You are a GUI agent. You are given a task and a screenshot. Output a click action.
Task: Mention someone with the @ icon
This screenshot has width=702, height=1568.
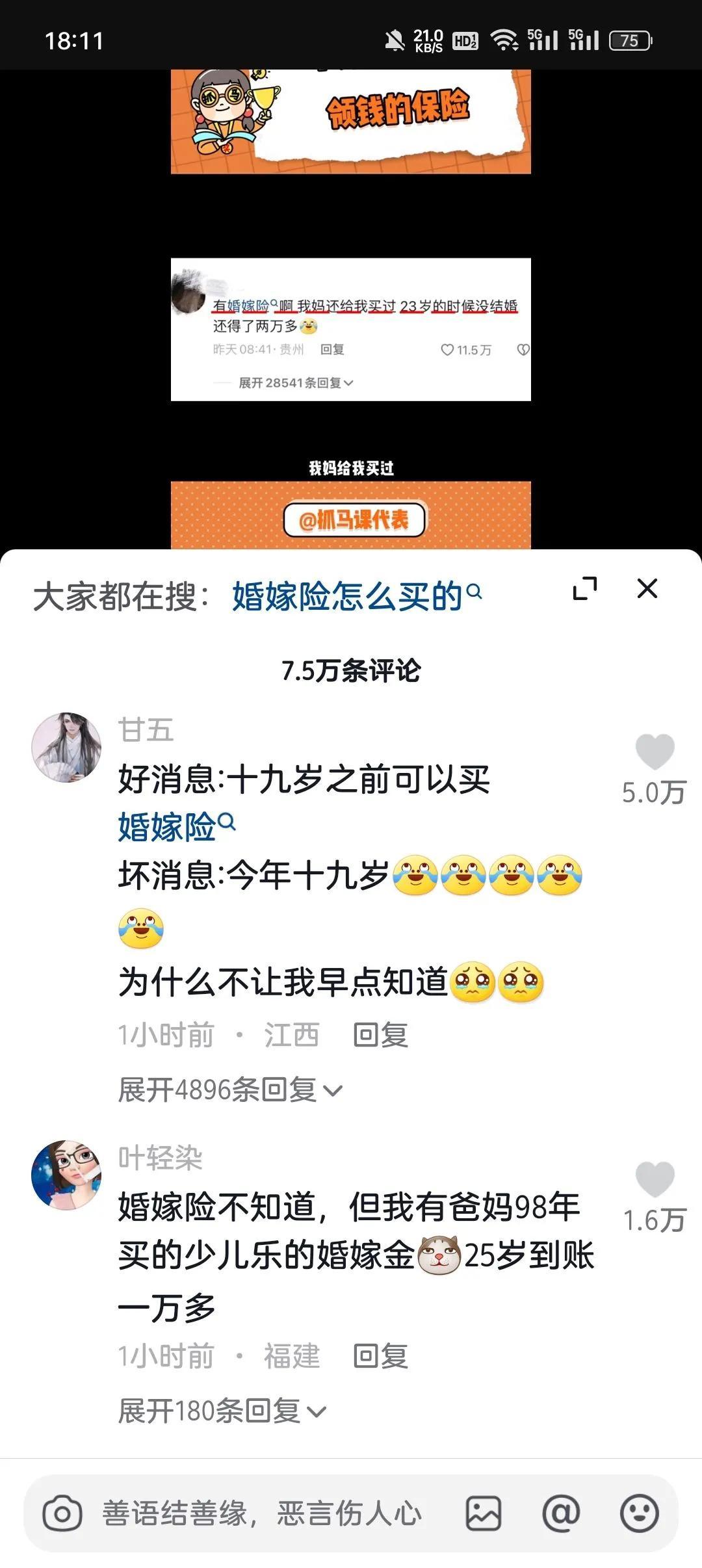tap(561, 1513)
